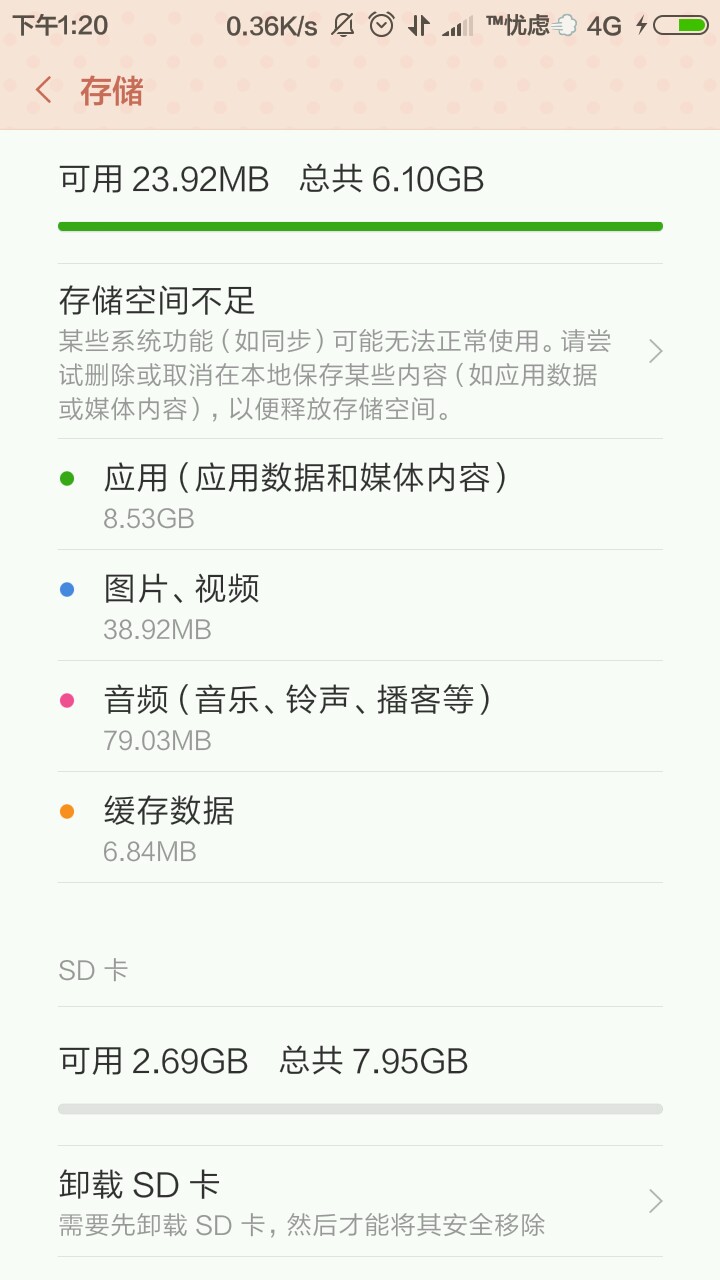Open 音频 (音乐、铃声、播客等) storage
This screenshot has width=720, height=1280.
click(360, 717)
